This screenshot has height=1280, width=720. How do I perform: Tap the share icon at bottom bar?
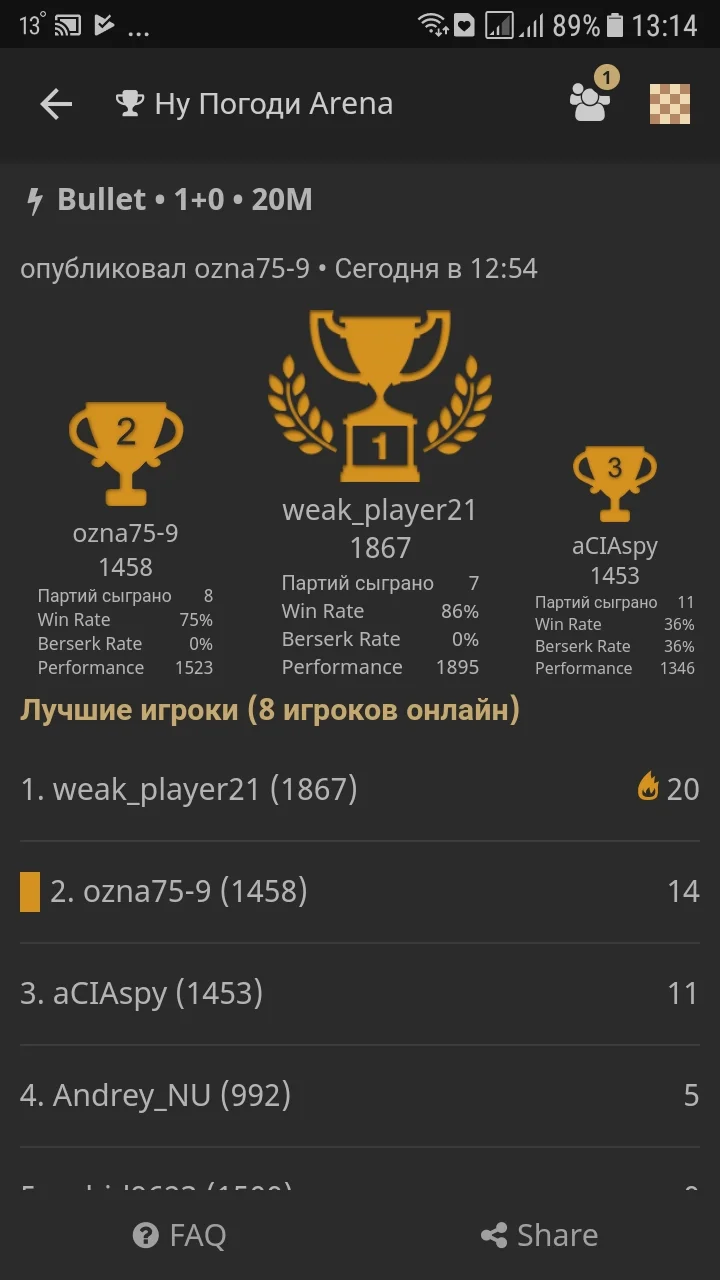493,1235
